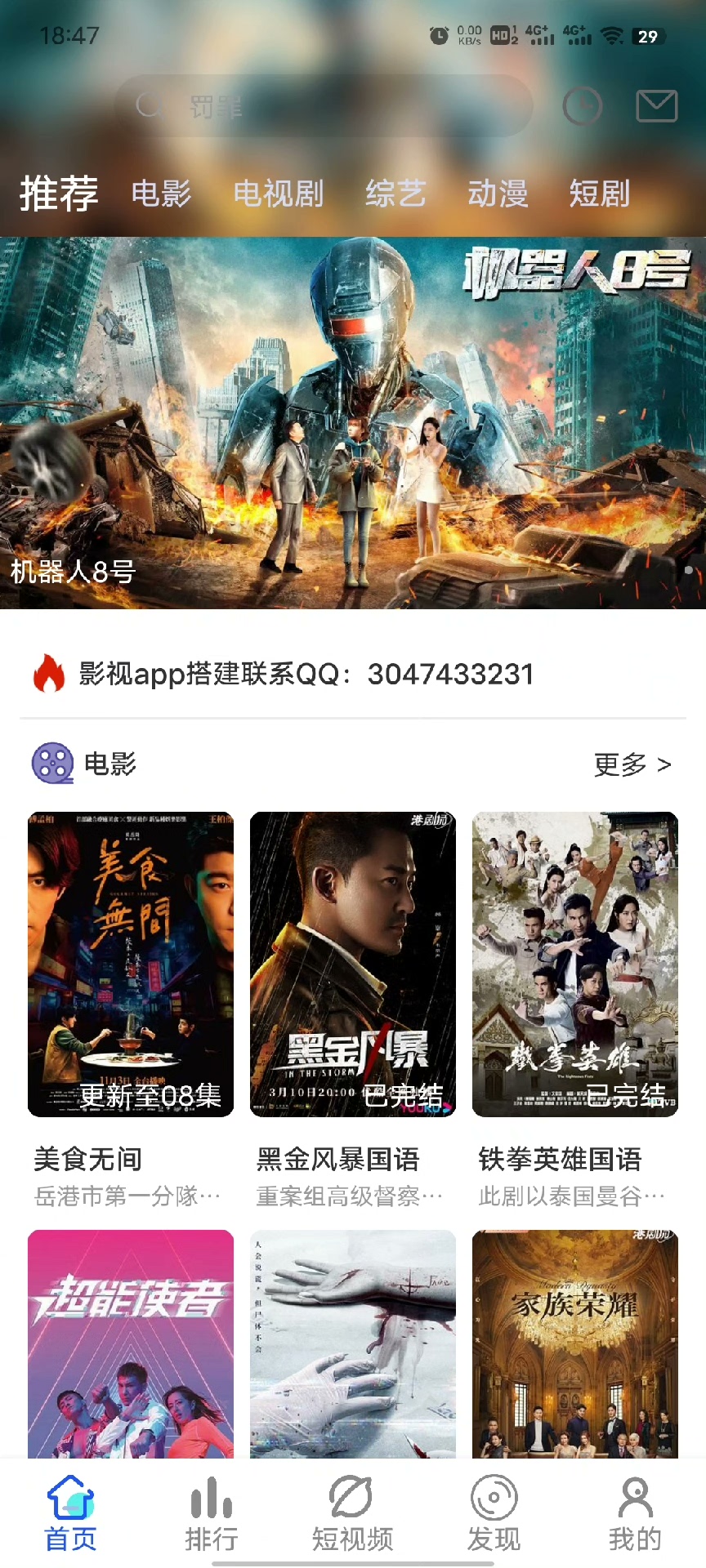The width and height of the screenshot is (706, 1568).
Task: Open watch history clock icon
Action: (x=583, y=106)
